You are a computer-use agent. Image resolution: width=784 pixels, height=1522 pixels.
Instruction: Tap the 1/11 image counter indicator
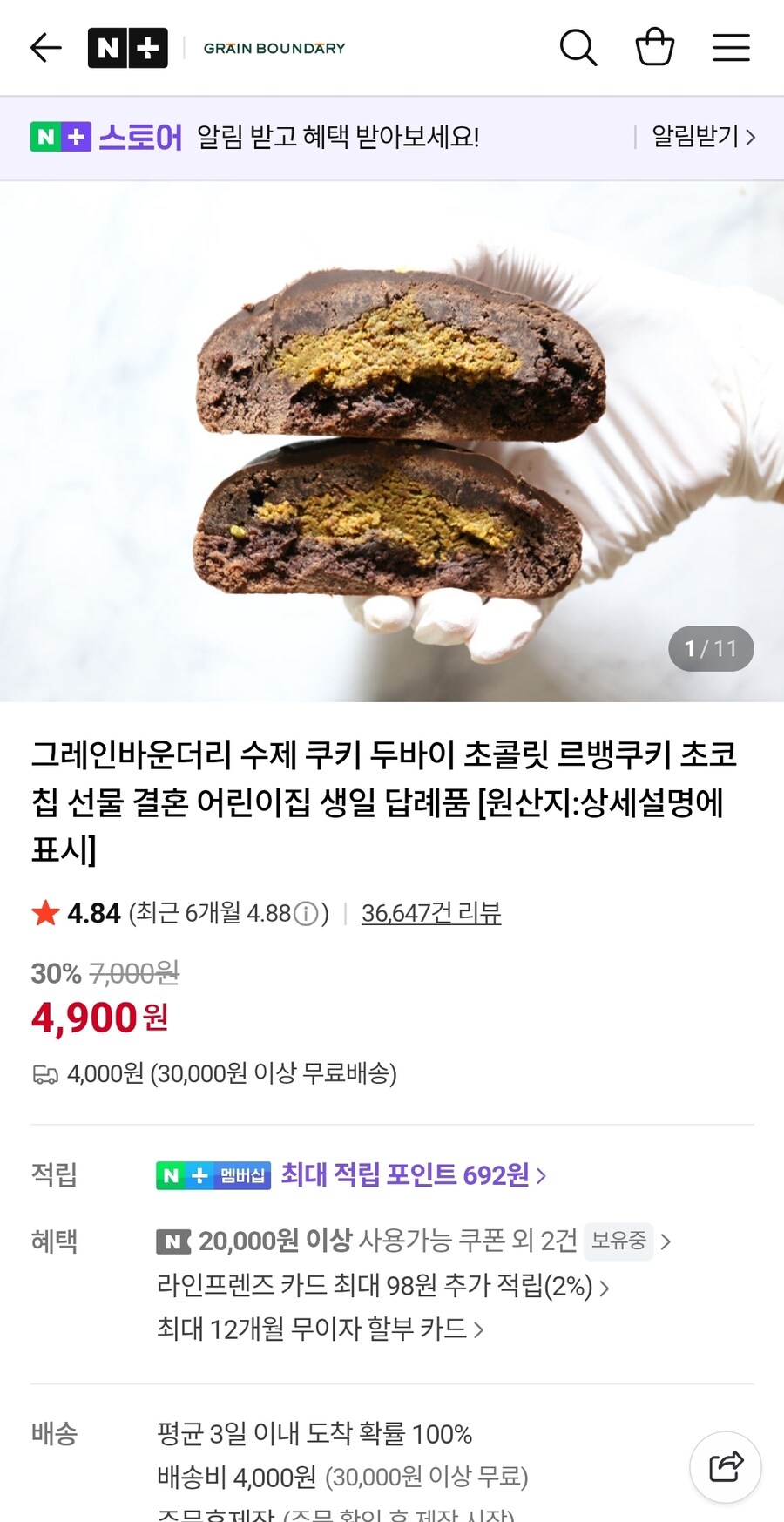pyautogui.click(x=709, y=648)
